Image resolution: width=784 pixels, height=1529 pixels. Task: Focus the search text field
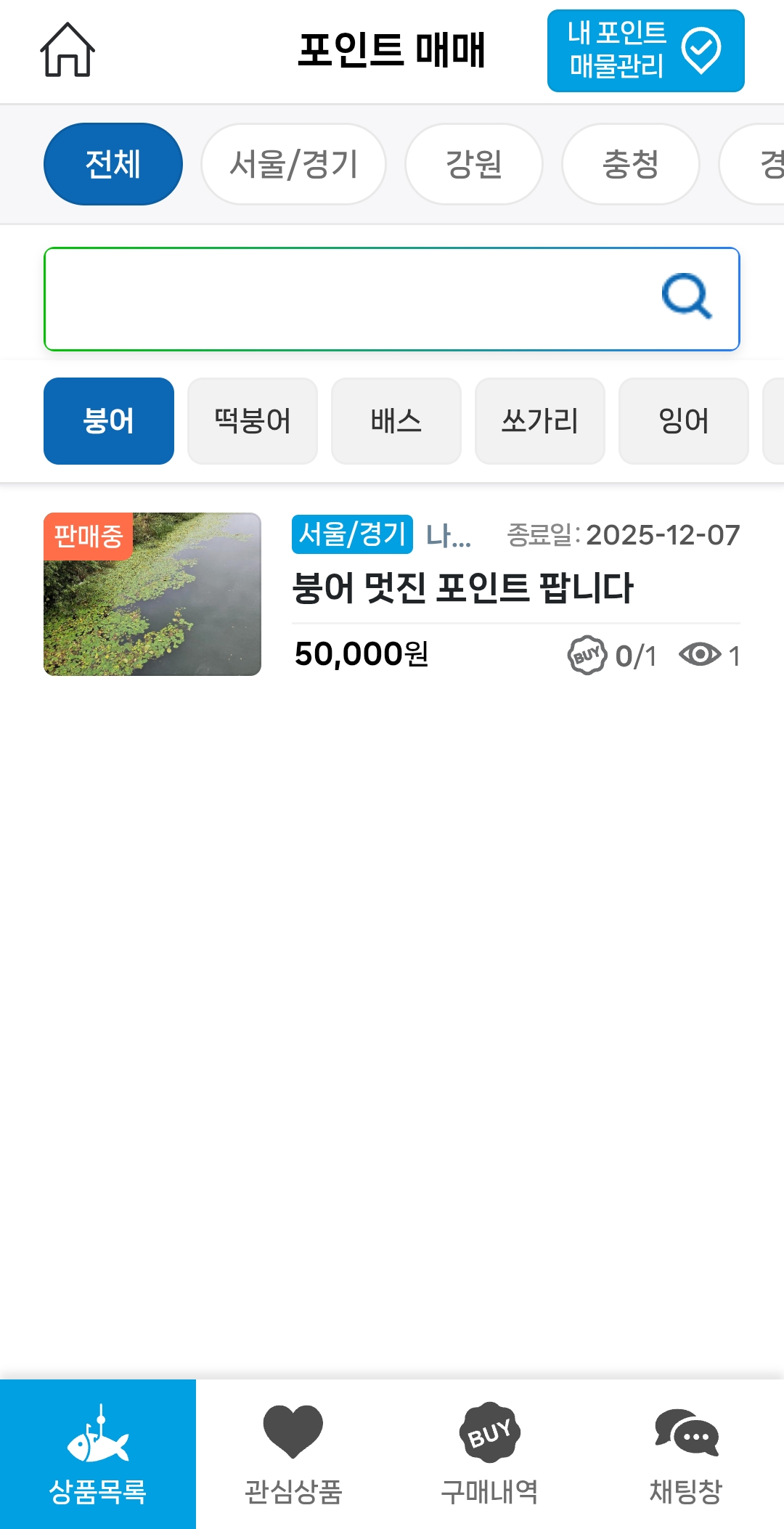click(348, 299)
